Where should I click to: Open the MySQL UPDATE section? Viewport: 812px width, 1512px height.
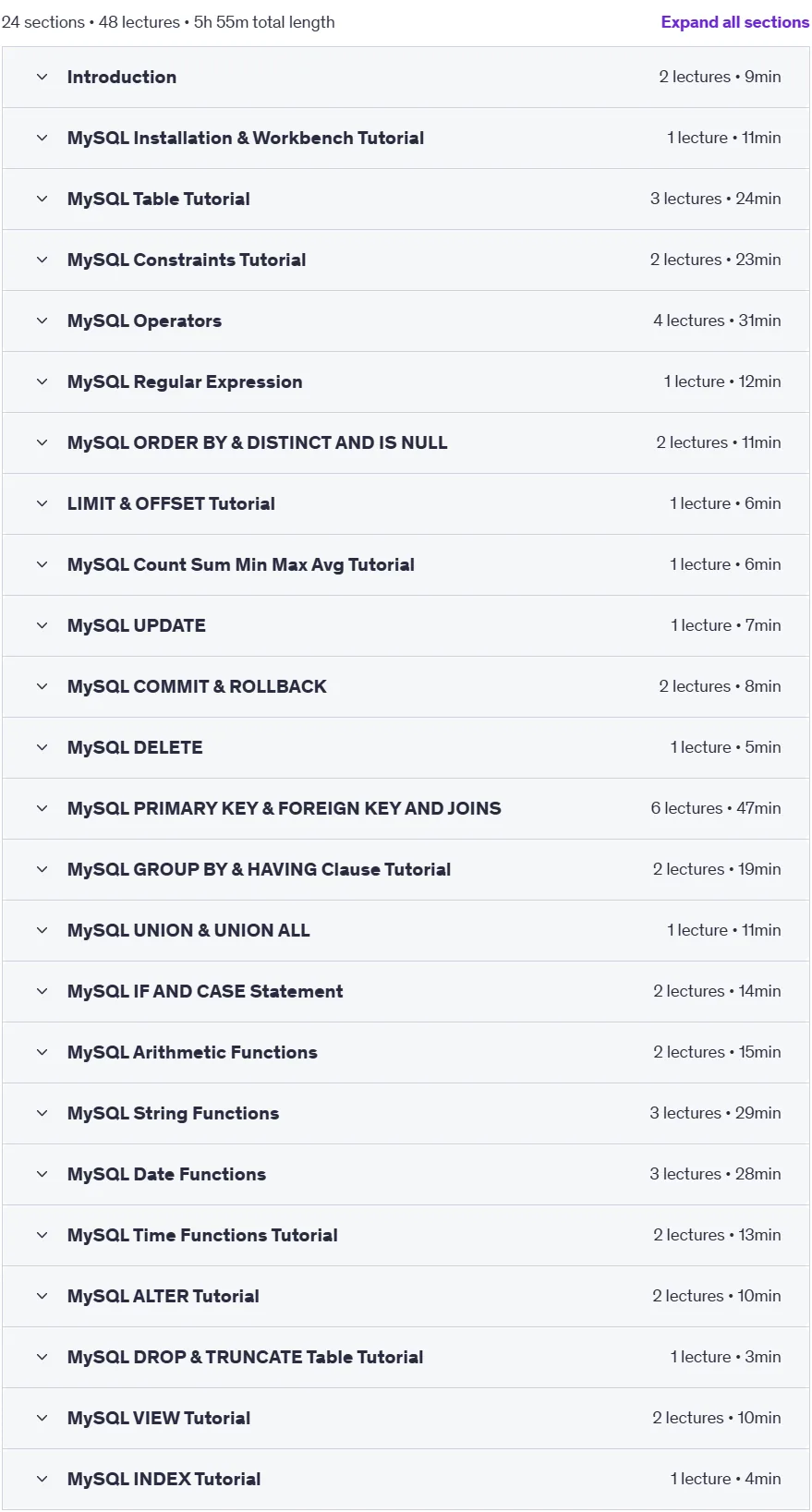pos(406,626)
